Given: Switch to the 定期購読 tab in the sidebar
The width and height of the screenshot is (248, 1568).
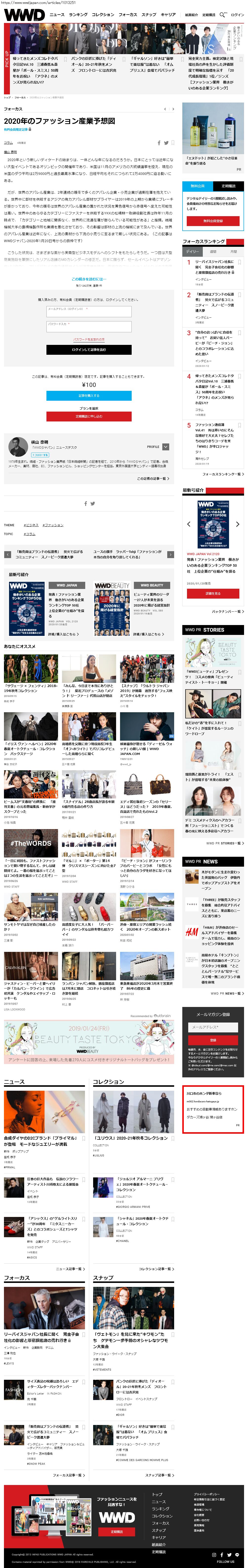Looking at the screenshot, I should (228, 186).
